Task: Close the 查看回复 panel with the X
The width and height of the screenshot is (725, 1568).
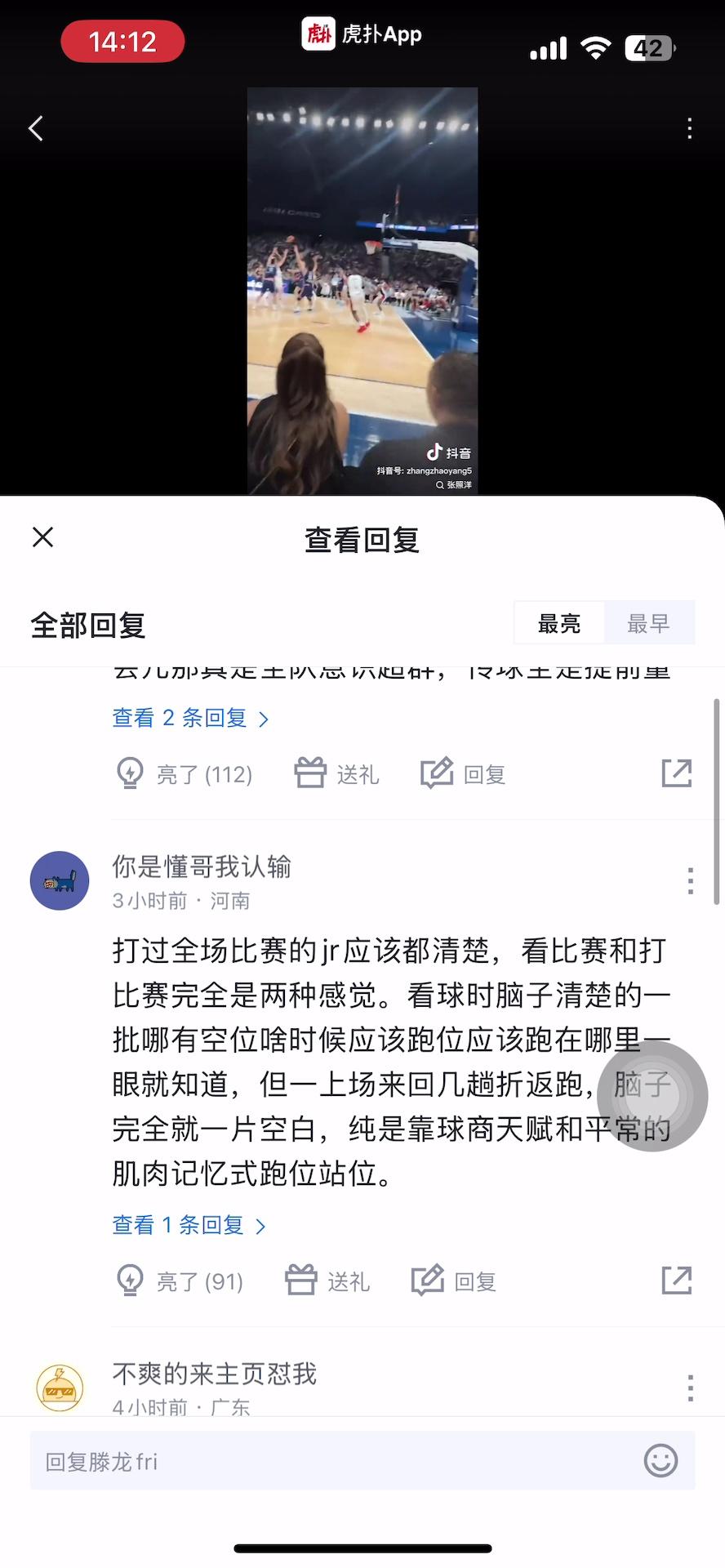Action: coord(42,537)
